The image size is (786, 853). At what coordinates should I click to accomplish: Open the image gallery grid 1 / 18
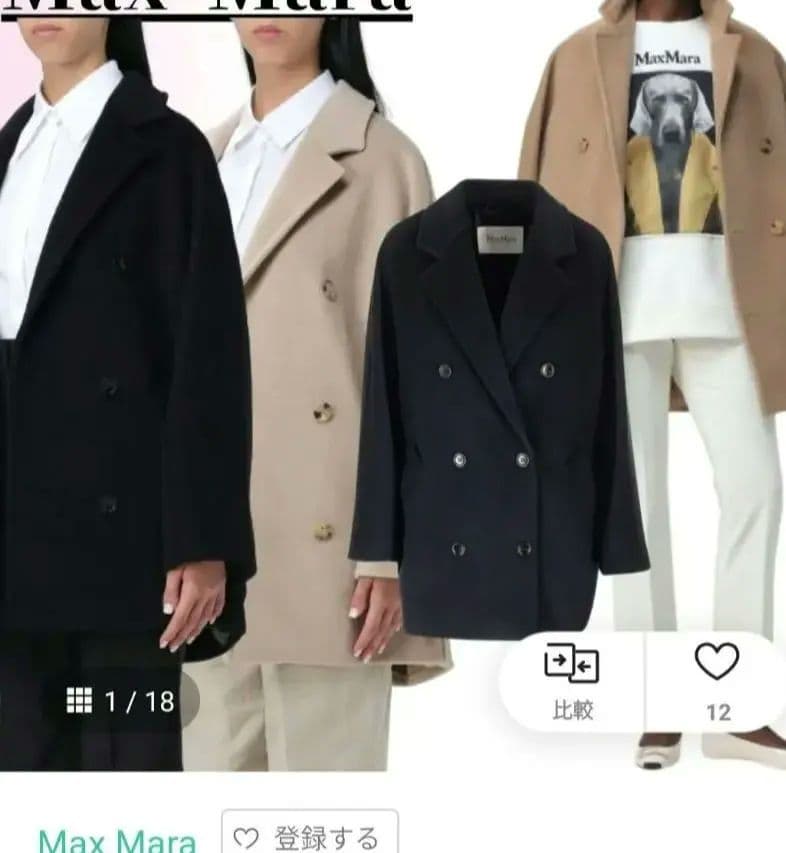coord(121,702)
